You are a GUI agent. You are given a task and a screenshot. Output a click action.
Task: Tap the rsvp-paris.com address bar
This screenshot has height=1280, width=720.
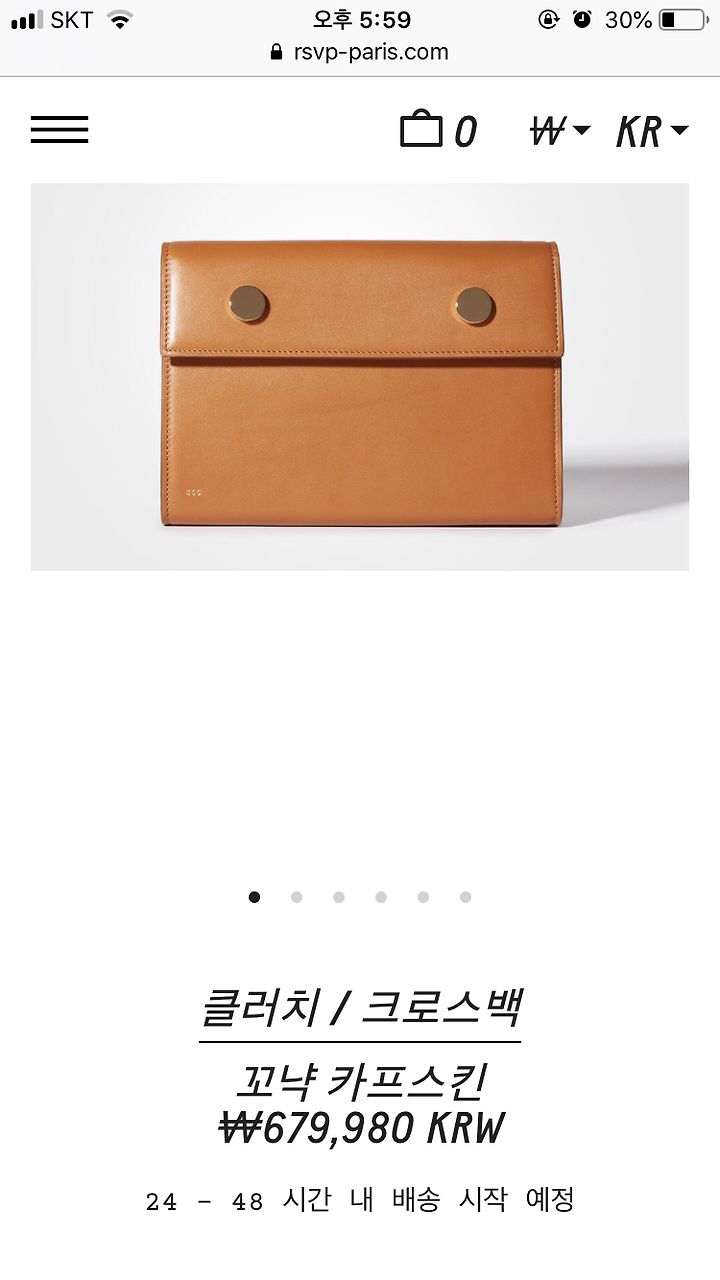pos(360,52)
